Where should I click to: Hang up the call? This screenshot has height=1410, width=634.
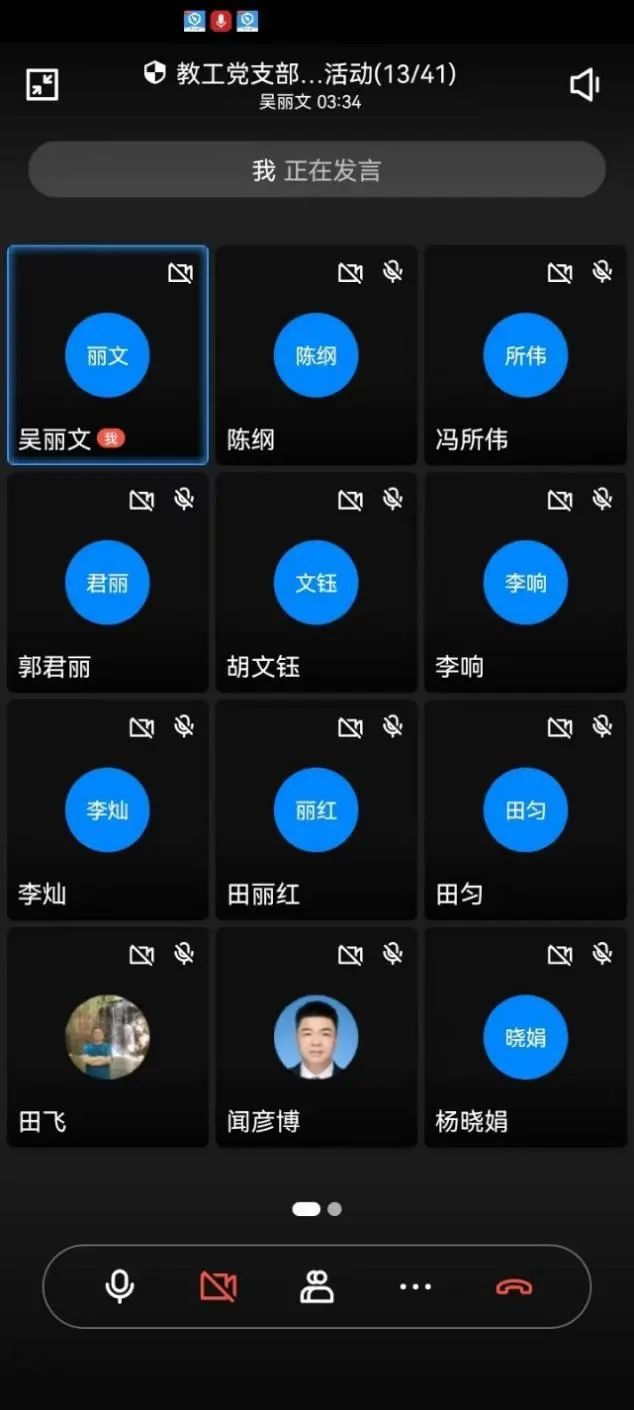pos(514,1286)
